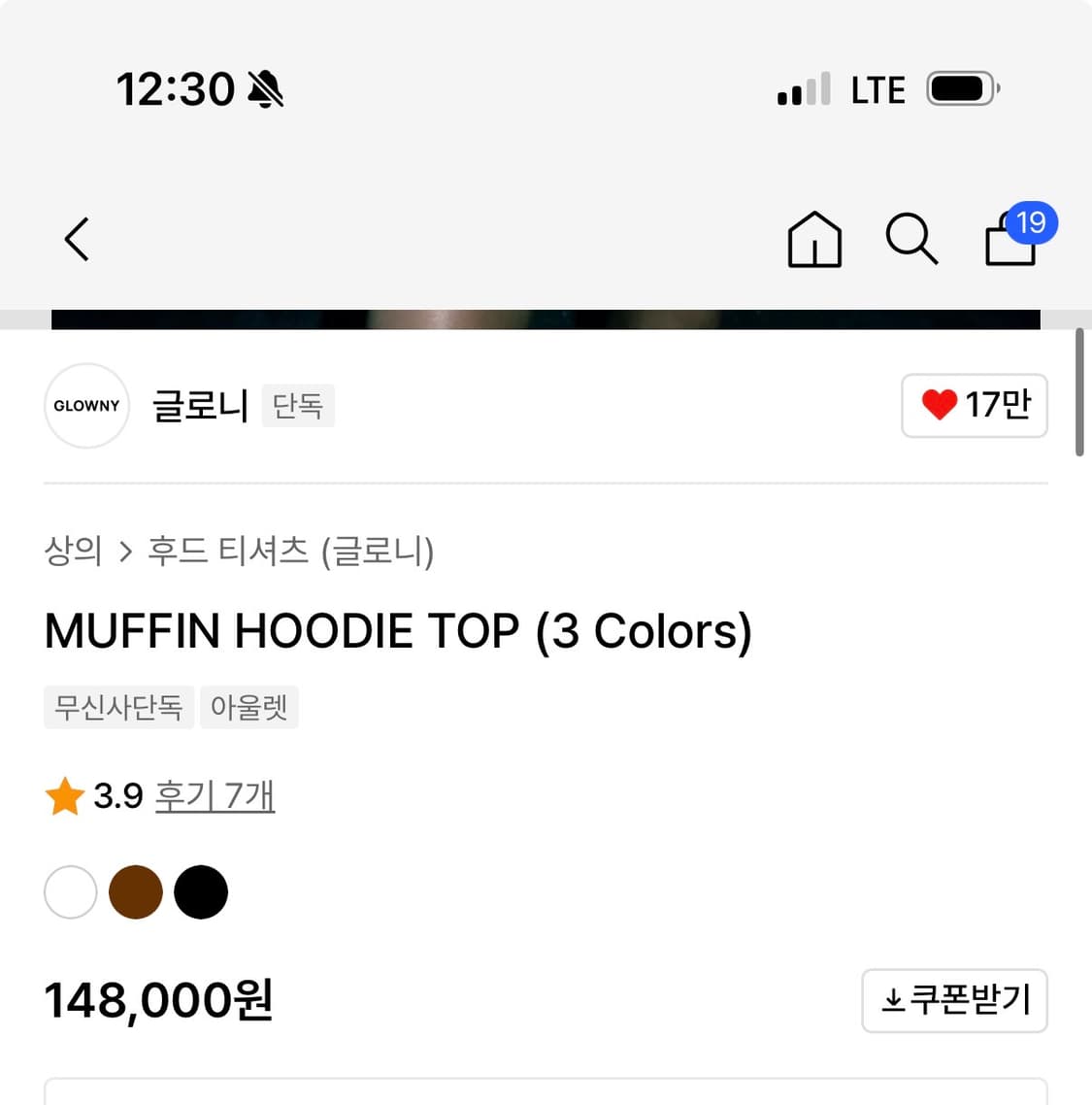Open the 글로니 brand page
The height and width of the screenshot is (1105, 1092).
click(200, 405)
